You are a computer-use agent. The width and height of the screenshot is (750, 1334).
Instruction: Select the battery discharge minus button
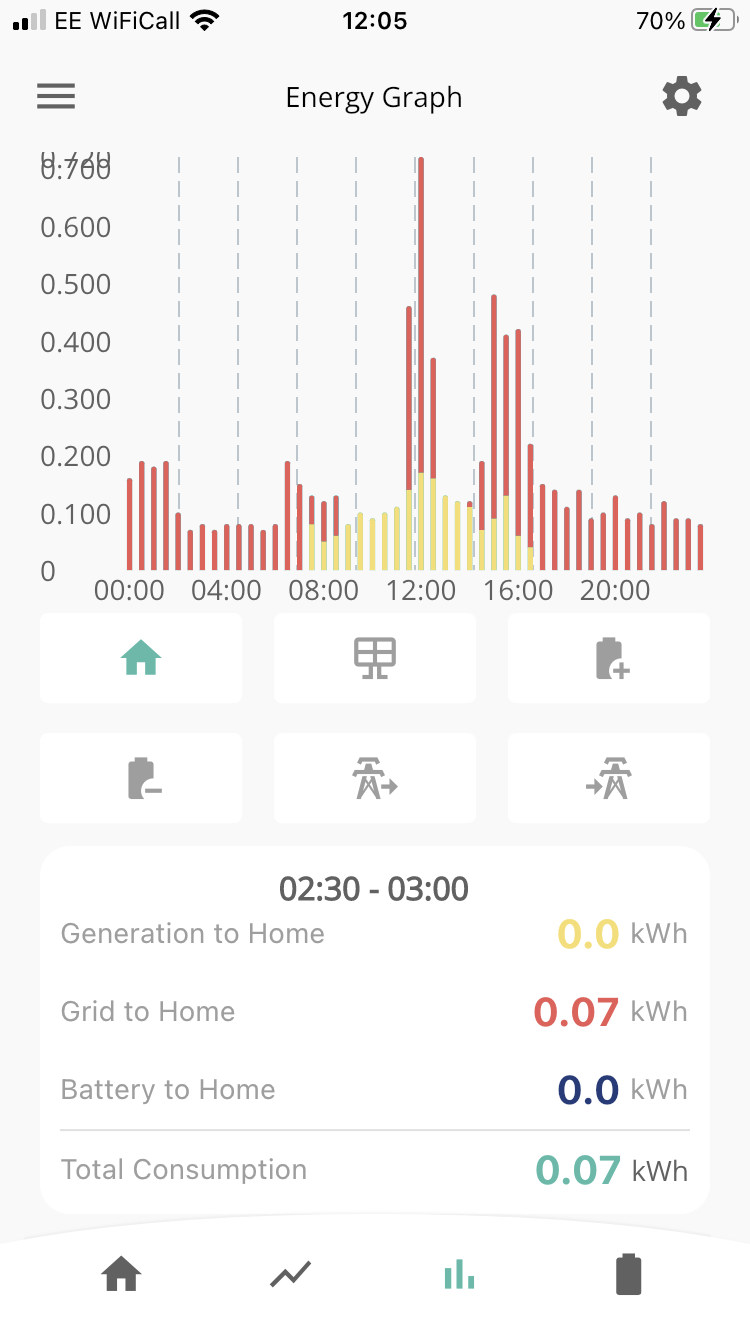(x=141, y=778)
